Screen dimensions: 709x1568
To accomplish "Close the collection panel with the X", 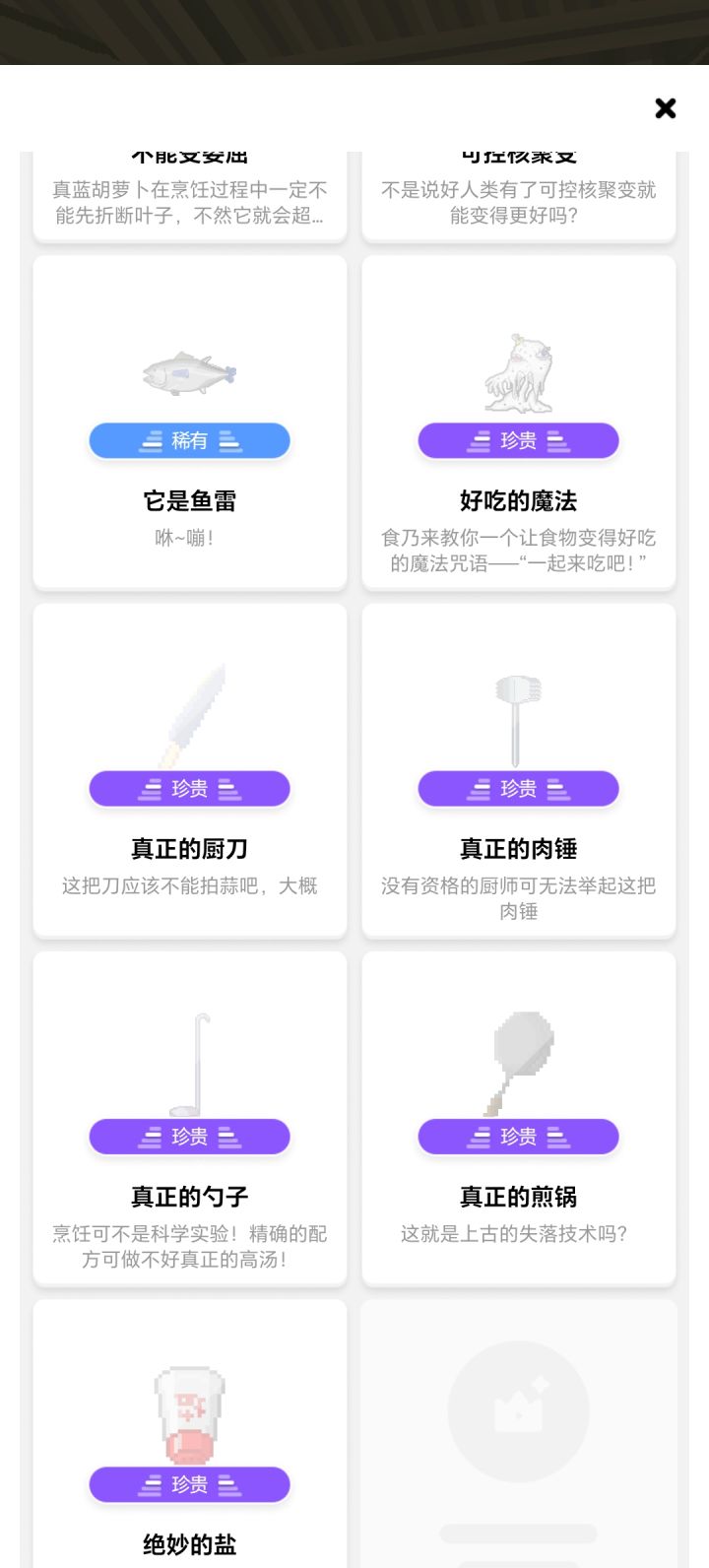I will (666, 108).
